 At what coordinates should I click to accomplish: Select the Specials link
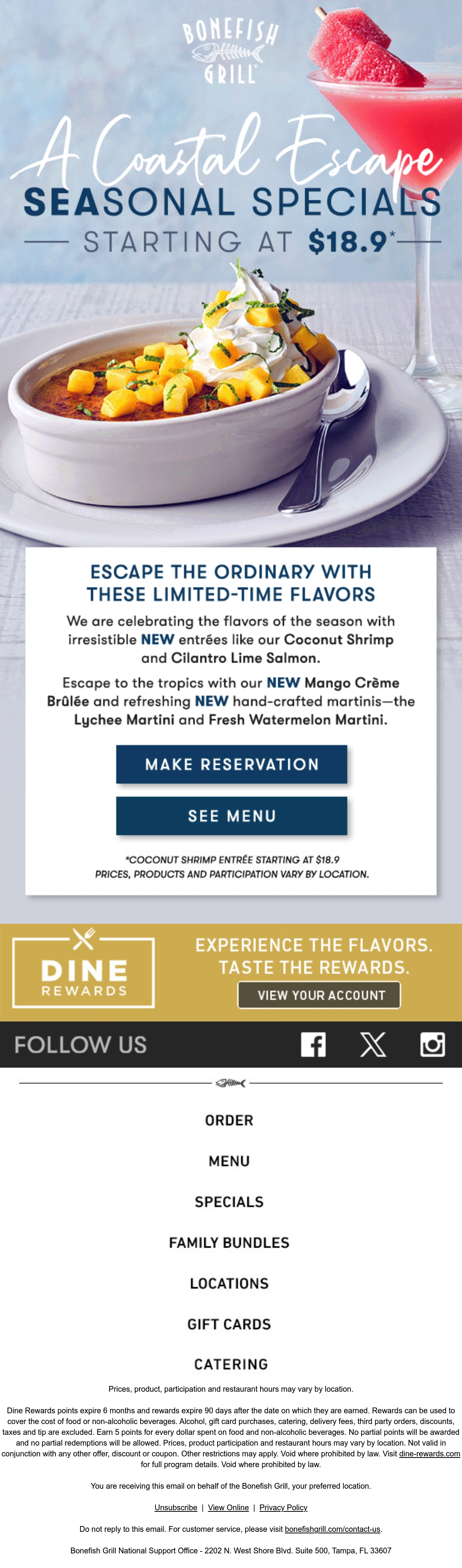click(229, 1202)
